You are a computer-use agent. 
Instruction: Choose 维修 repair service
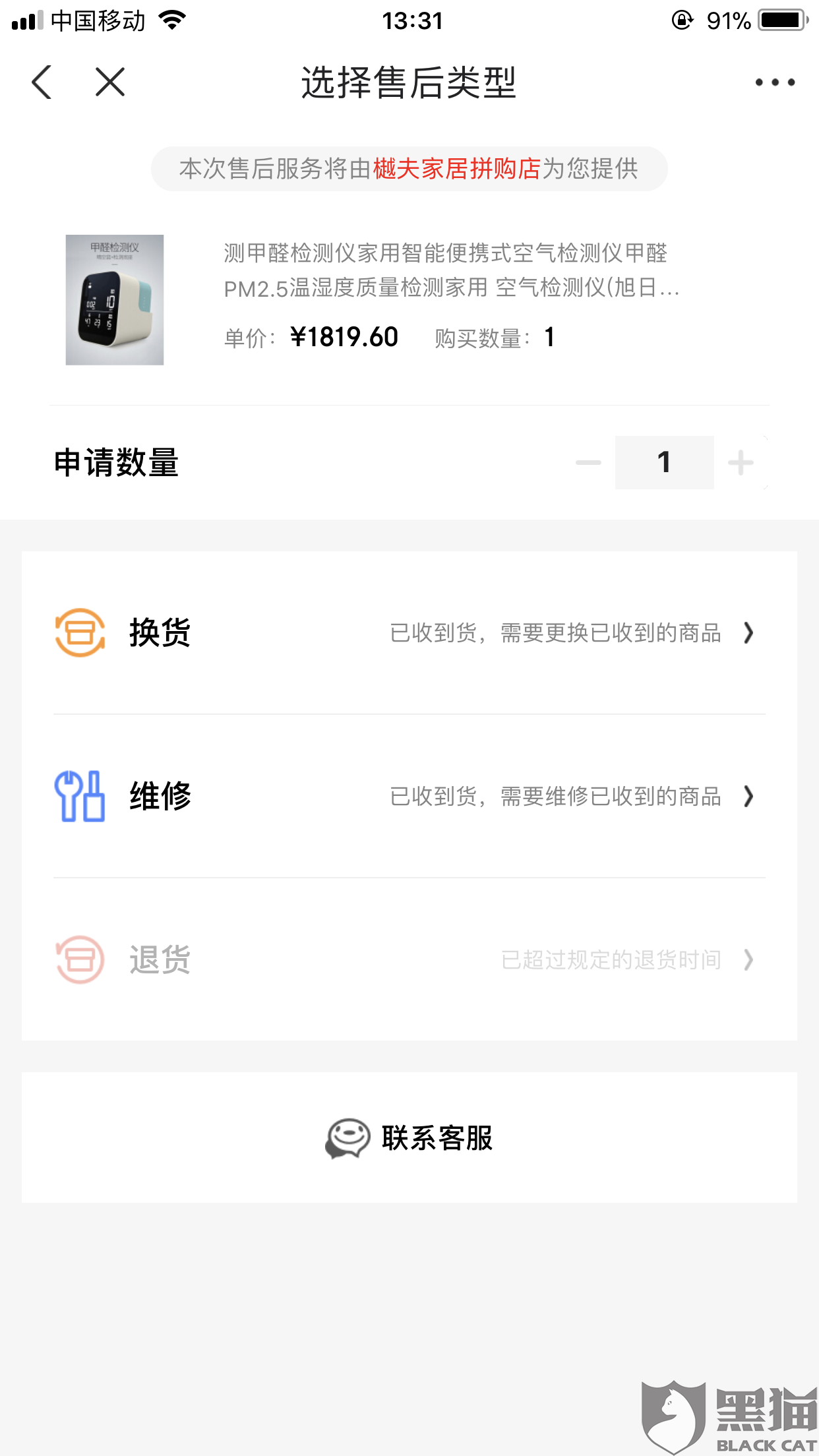pos(409,797)
